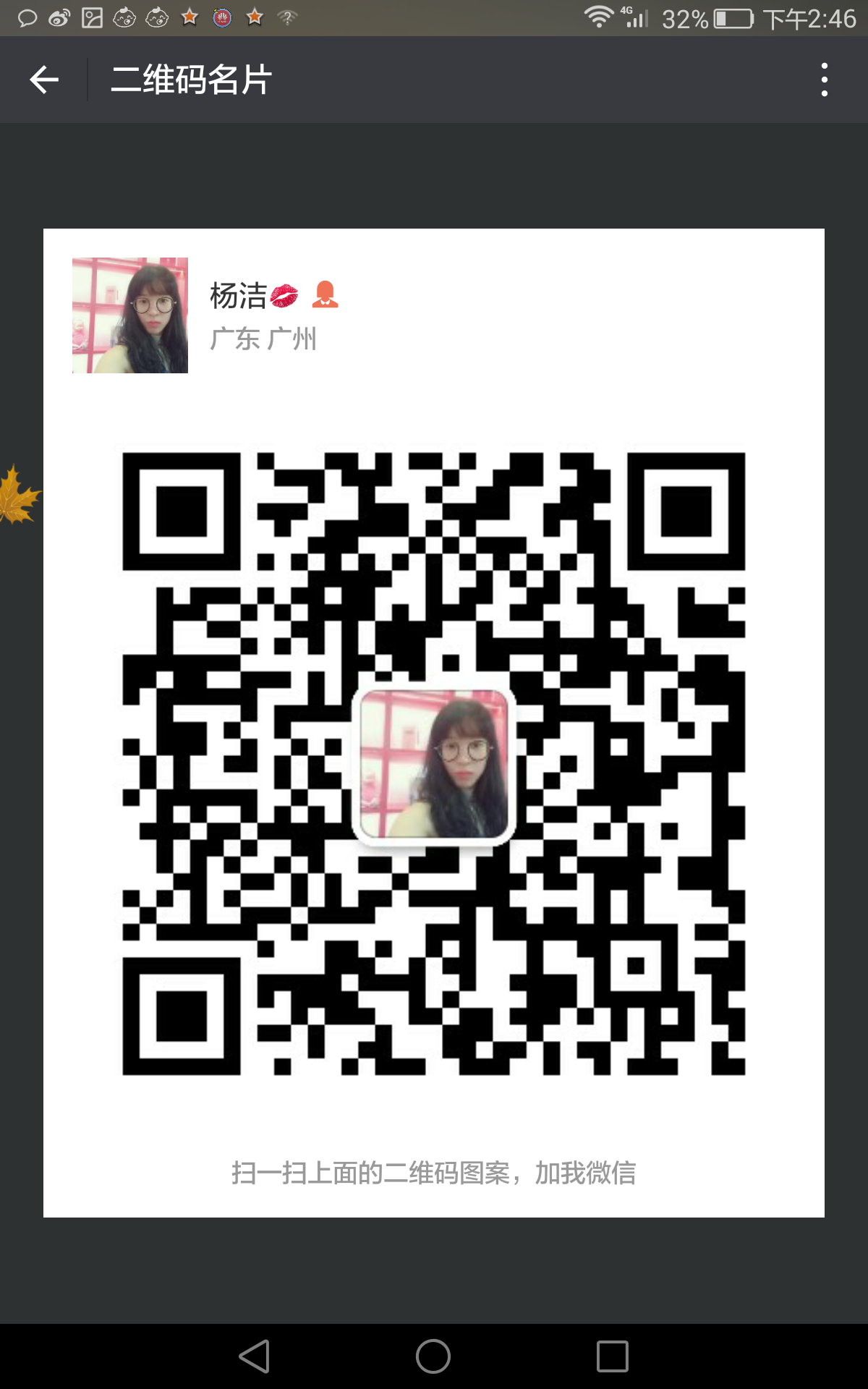Open the recent apps view
This screenshot has height=1389, width=868.
[612, 1356]
